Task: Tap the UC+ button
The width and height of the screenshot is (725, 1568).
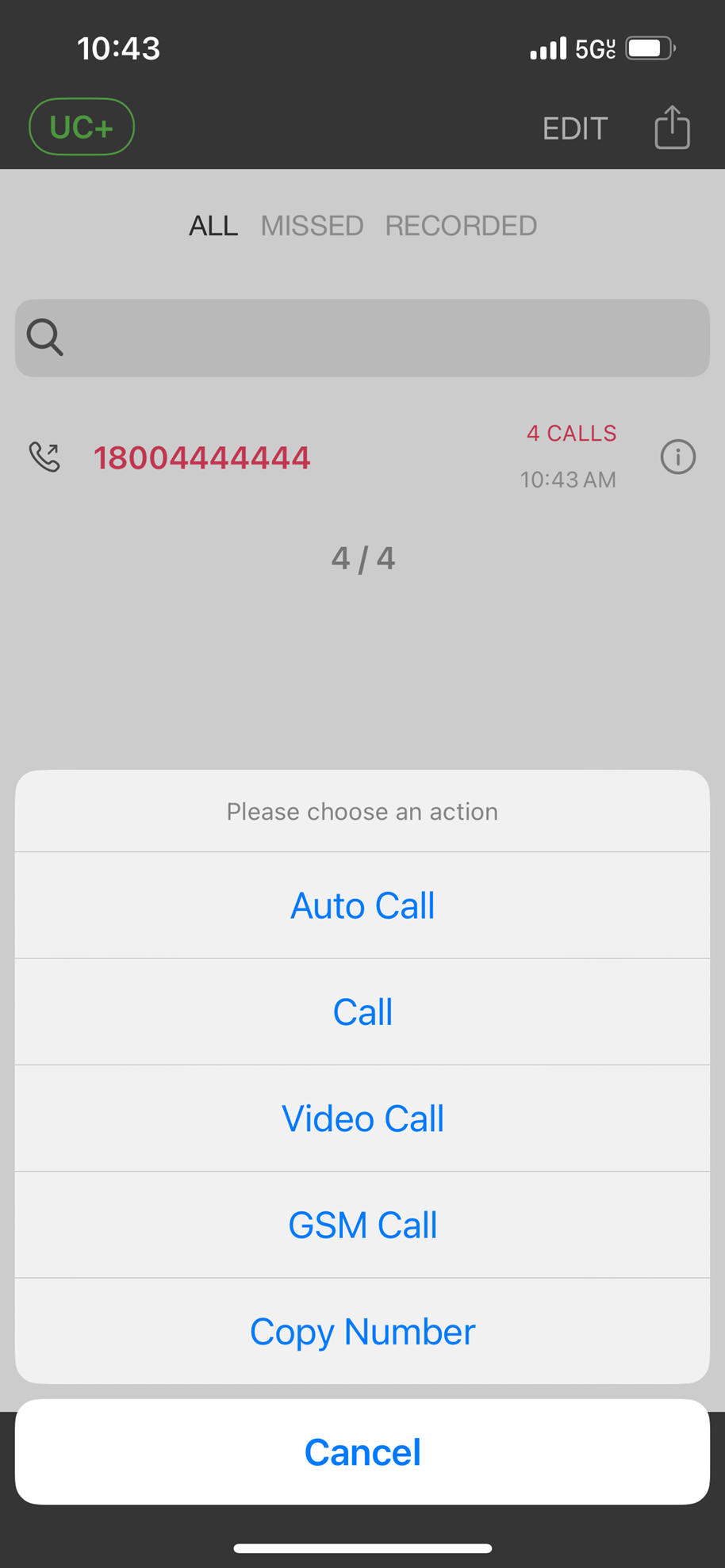Action: [x=82, y=127]
